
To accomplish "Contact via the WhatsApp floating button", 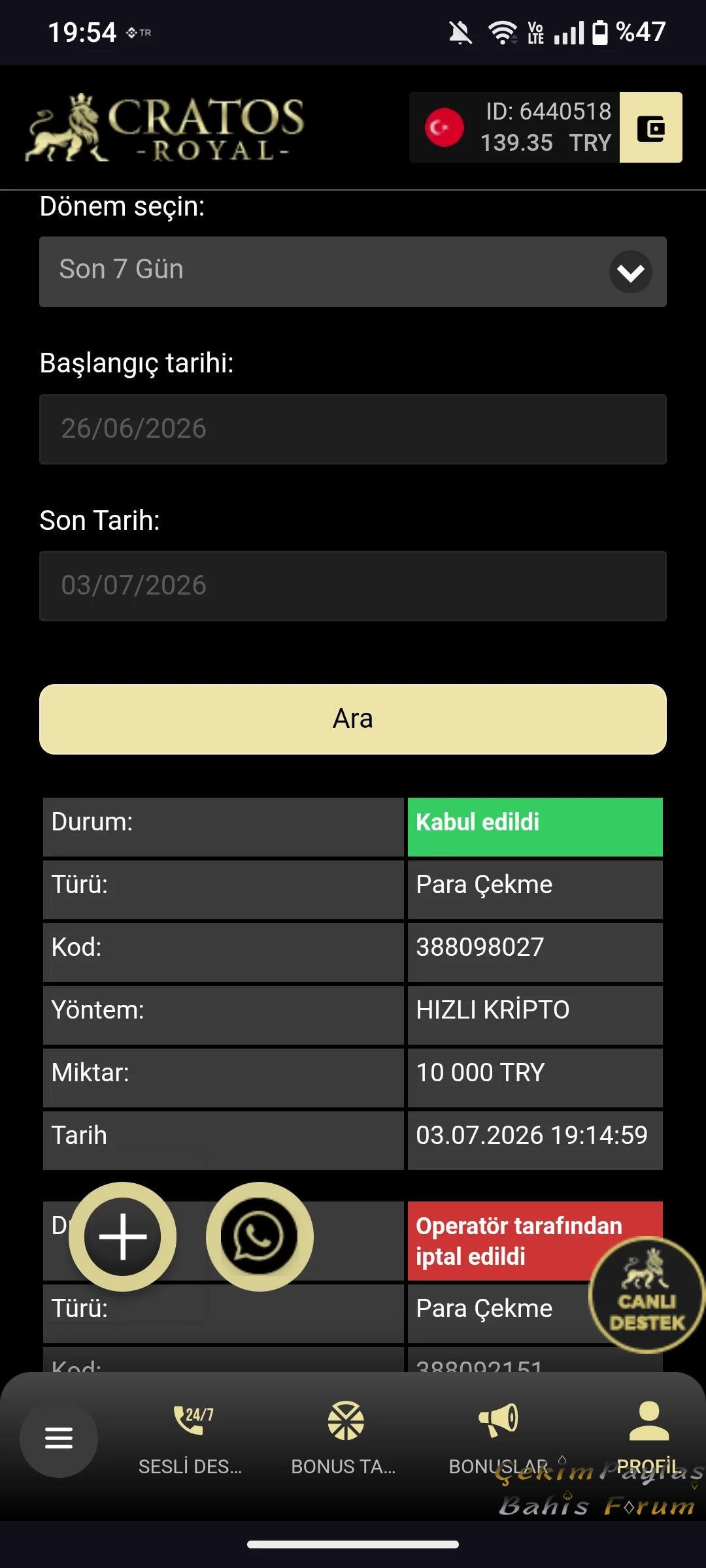I will 260,1237.
